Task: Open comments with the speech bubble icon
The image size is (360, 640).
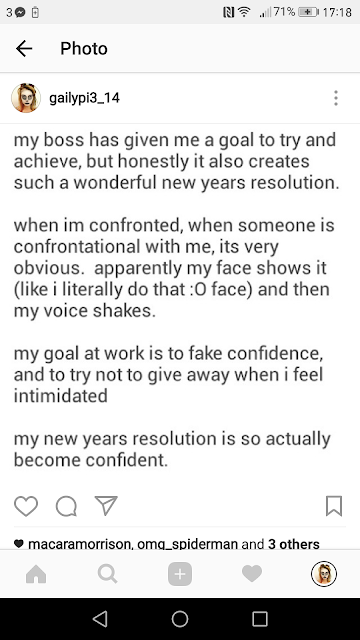Action: click(x=66, y=507)
